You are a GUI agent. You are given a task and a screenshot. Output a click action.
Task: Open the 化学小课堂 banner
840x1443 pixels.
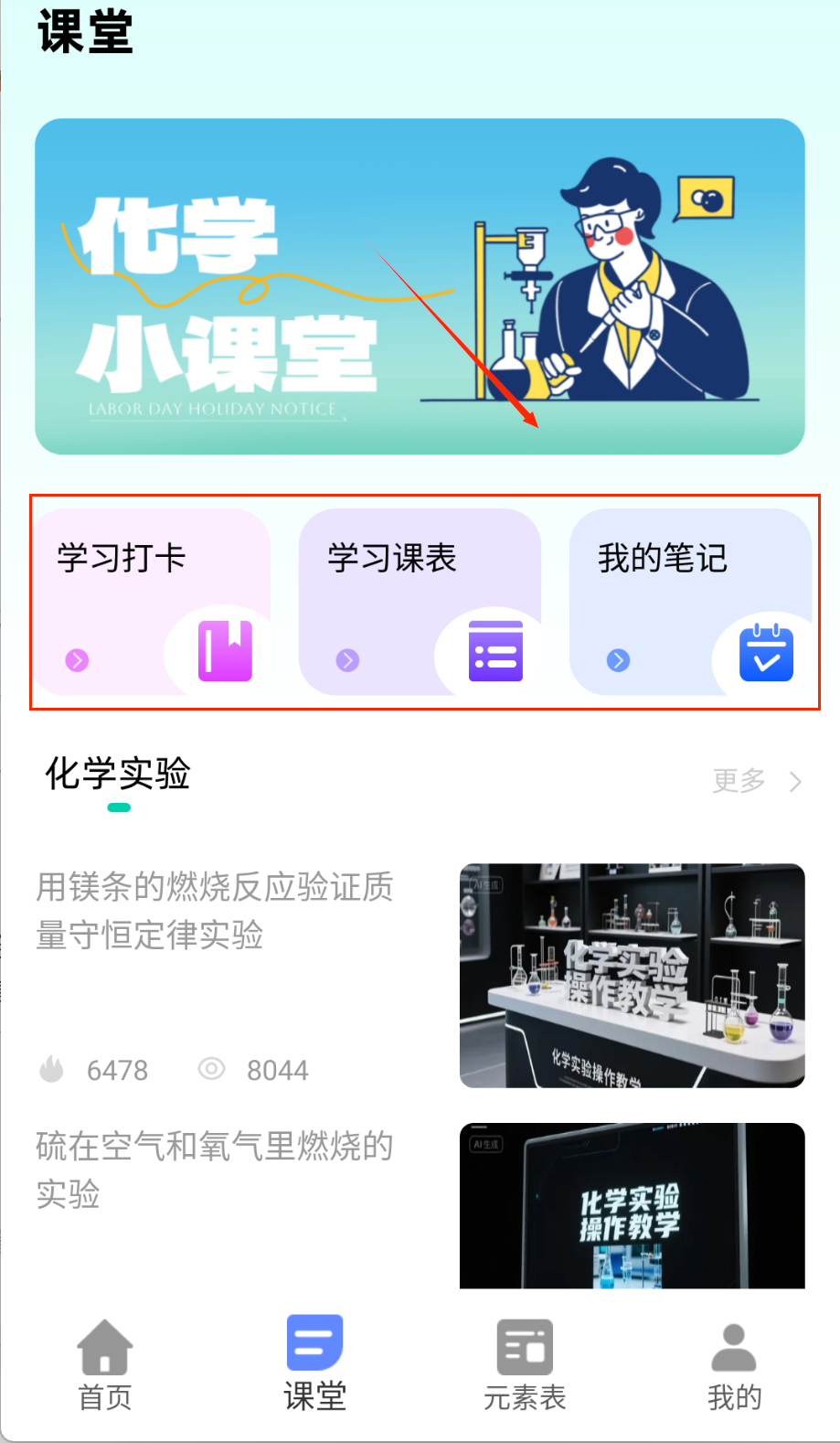click(x=420, y=285)
